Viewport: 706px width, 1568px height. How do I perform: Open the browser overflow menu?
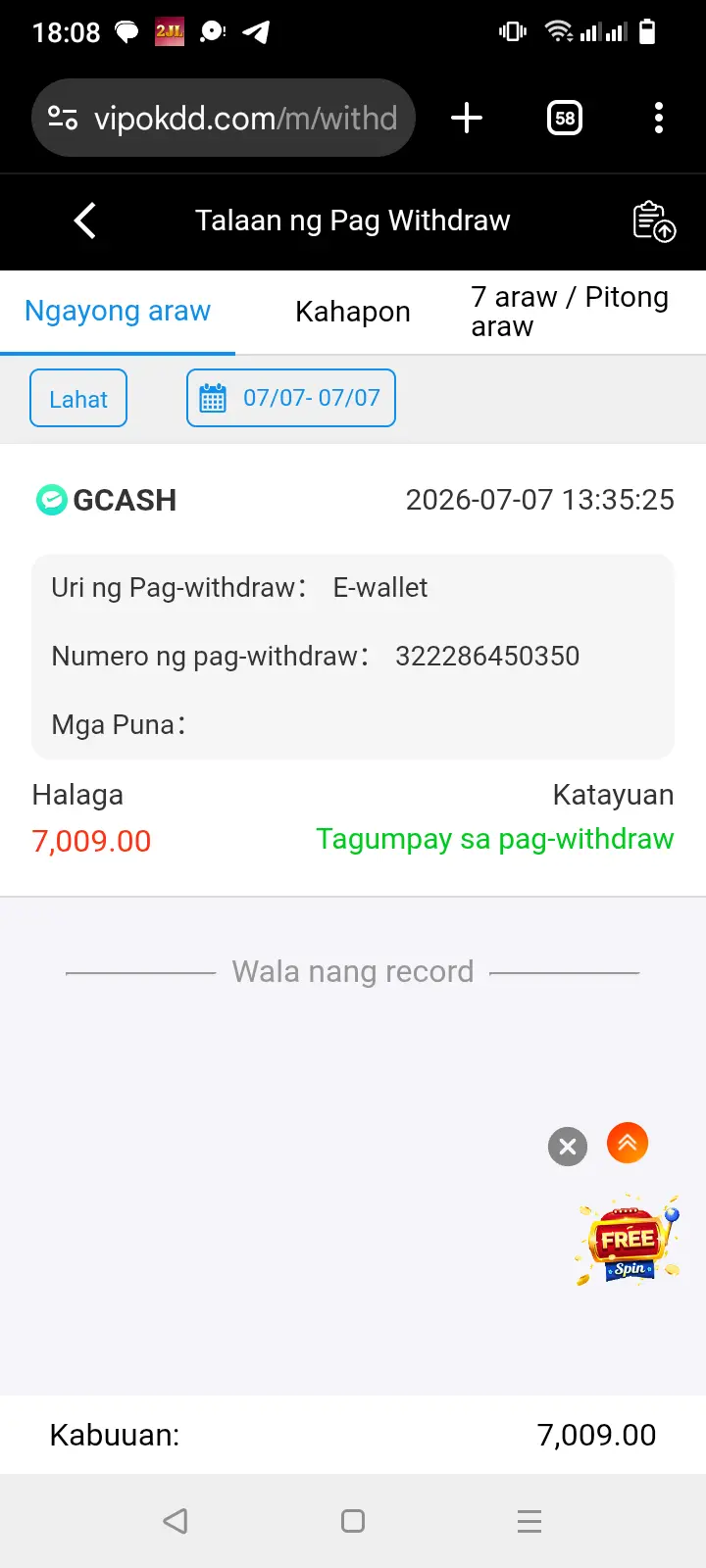(659, 118)
